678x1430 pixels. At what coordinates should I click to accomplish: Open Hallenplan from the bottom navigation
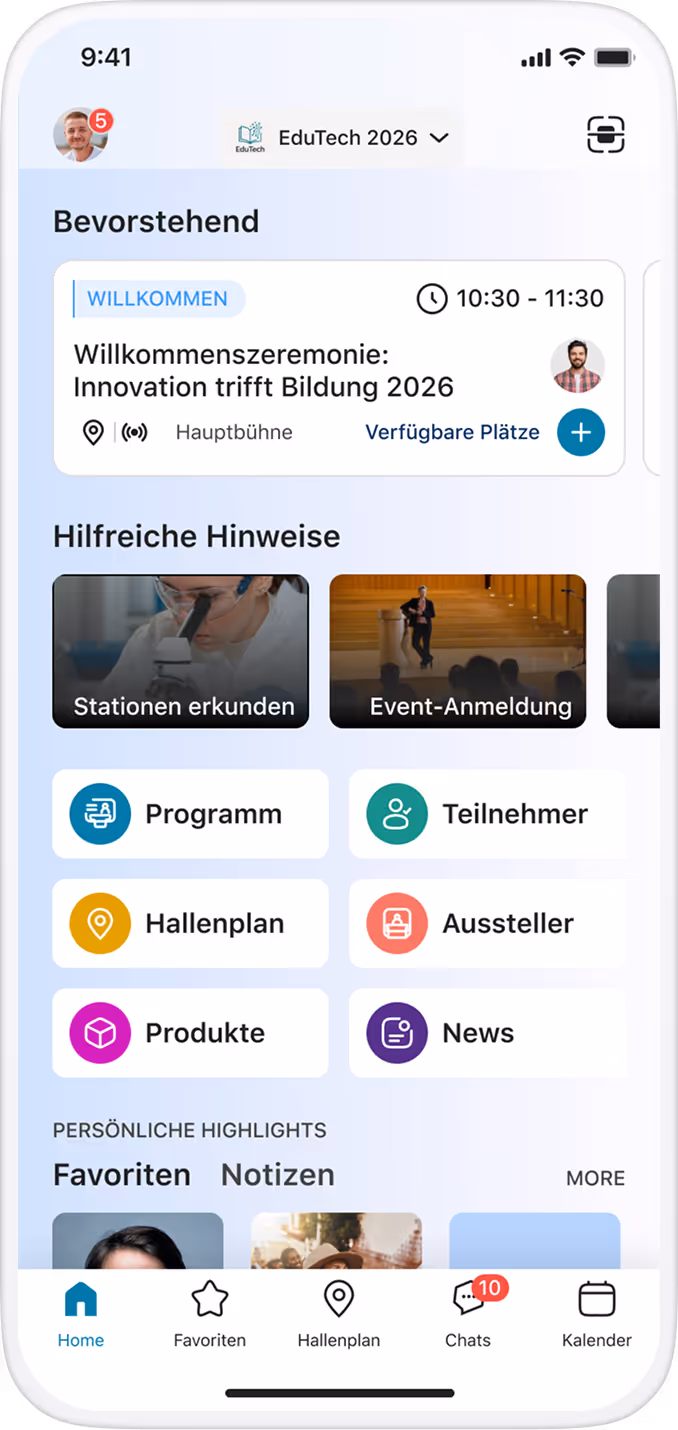click(339, 1314)
